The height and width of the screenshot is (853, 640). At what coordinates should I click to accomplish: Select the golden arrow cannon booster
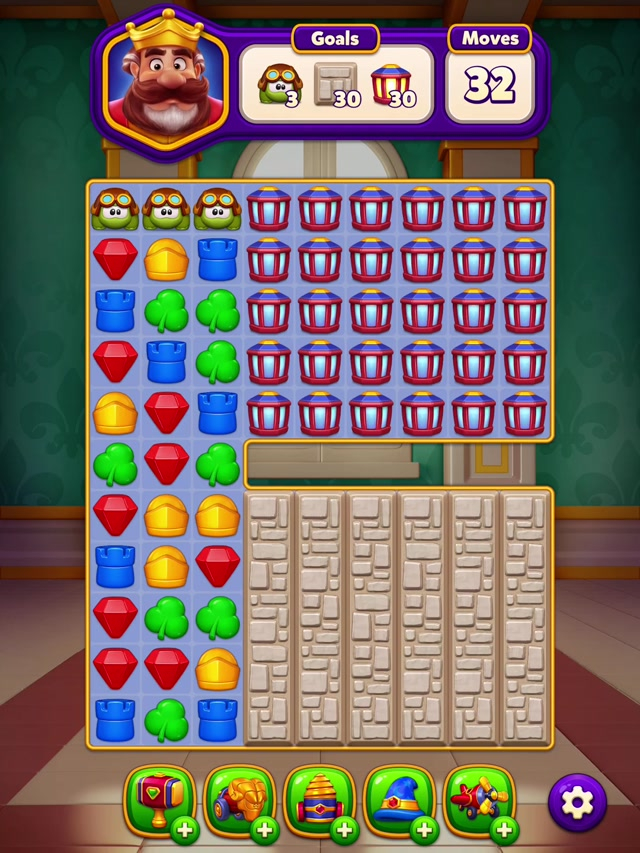point(239,800)
